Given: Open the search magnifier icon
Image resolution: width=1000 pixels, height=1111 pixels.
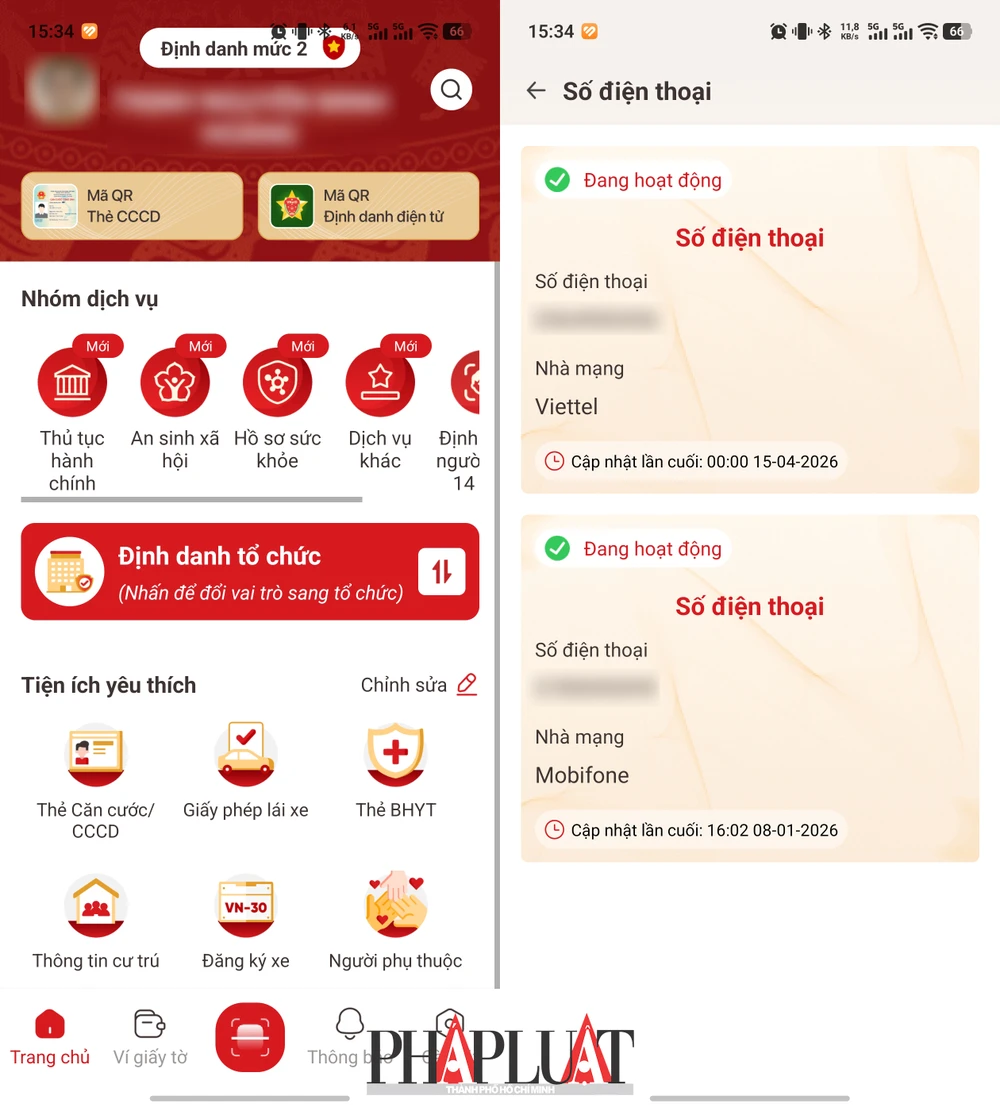Looking at the screenshot, I should click(x=451, y=90).
